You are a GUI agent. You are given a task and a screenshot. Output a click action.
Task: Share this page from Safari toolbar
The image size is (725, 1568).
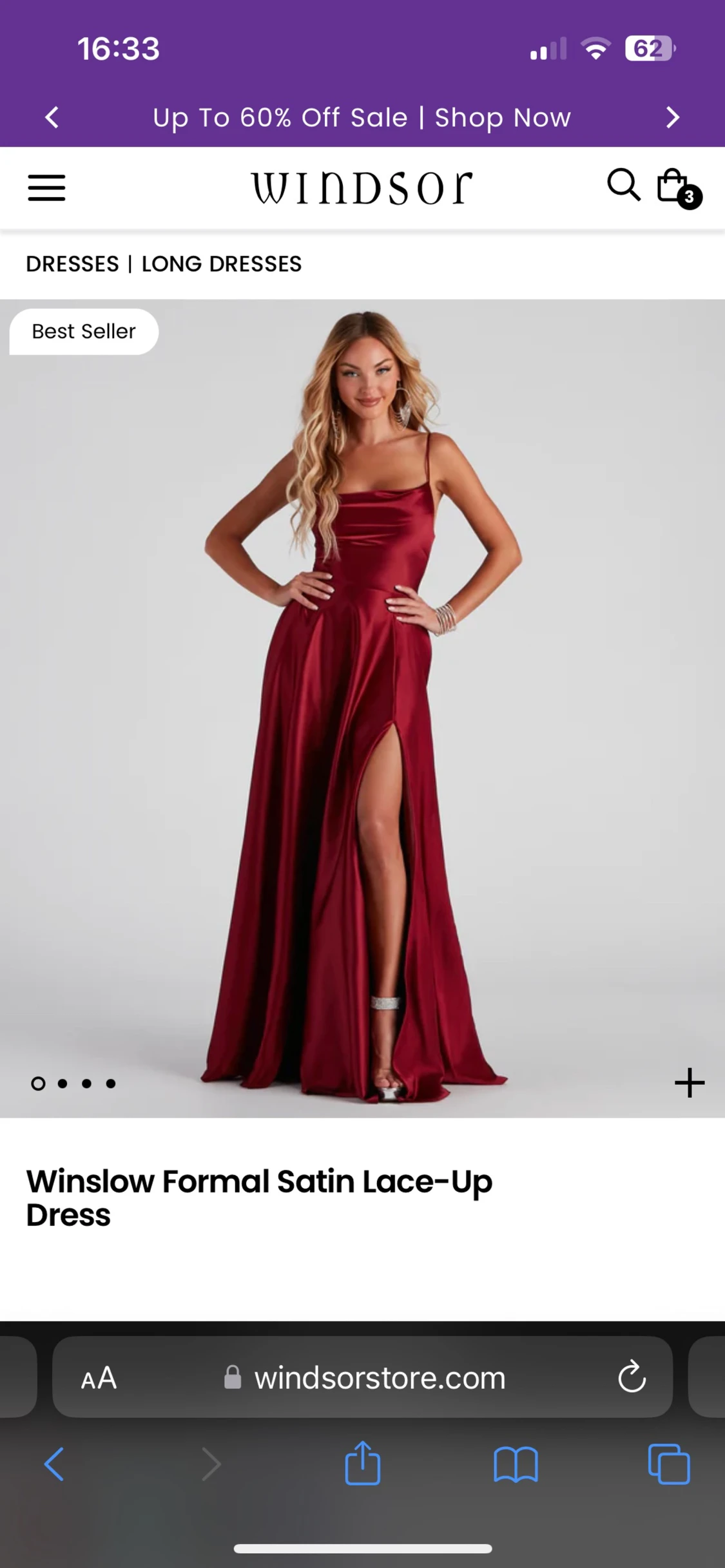coord(363,1463)
